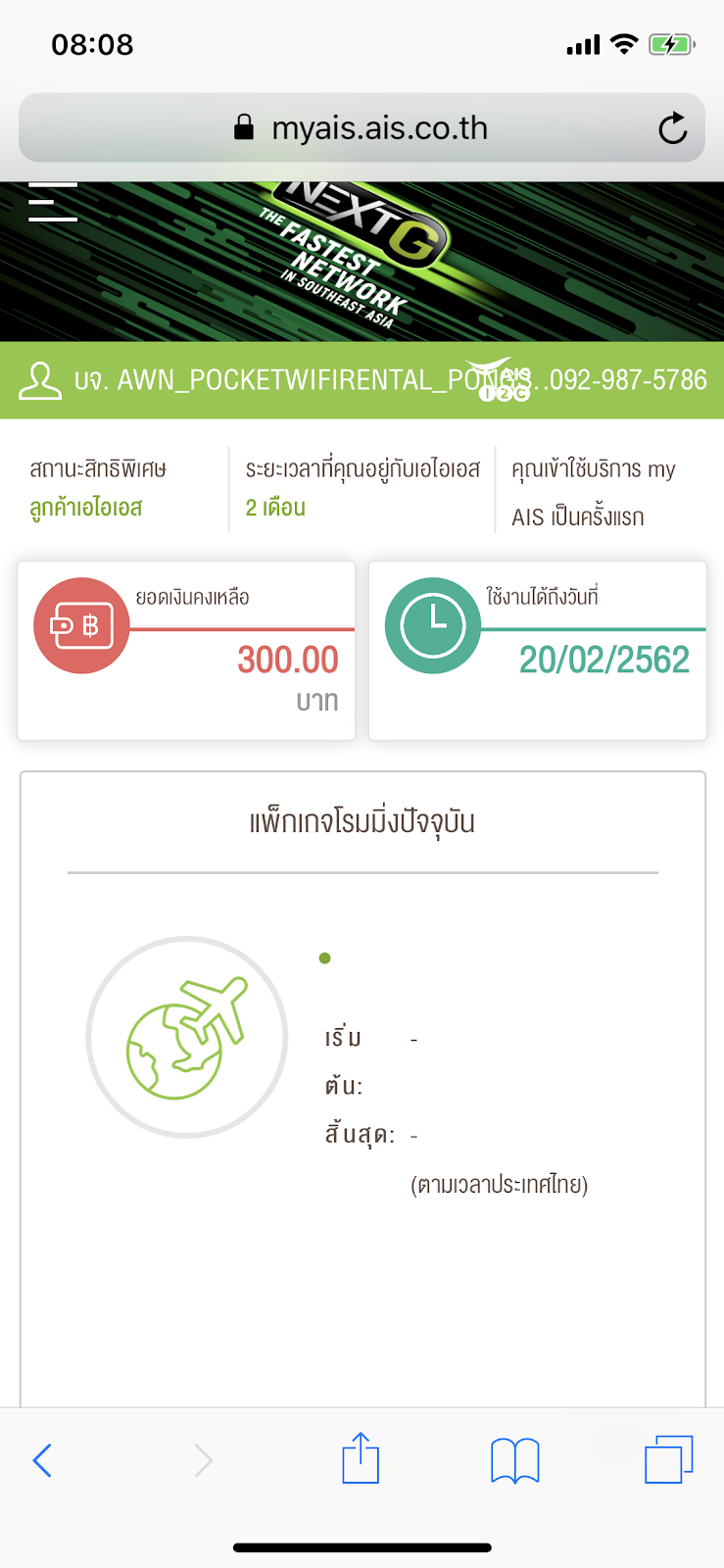Viewport: 724px width, 1568px height.
Task: Open bookmarks
Action: (514, 1460)
